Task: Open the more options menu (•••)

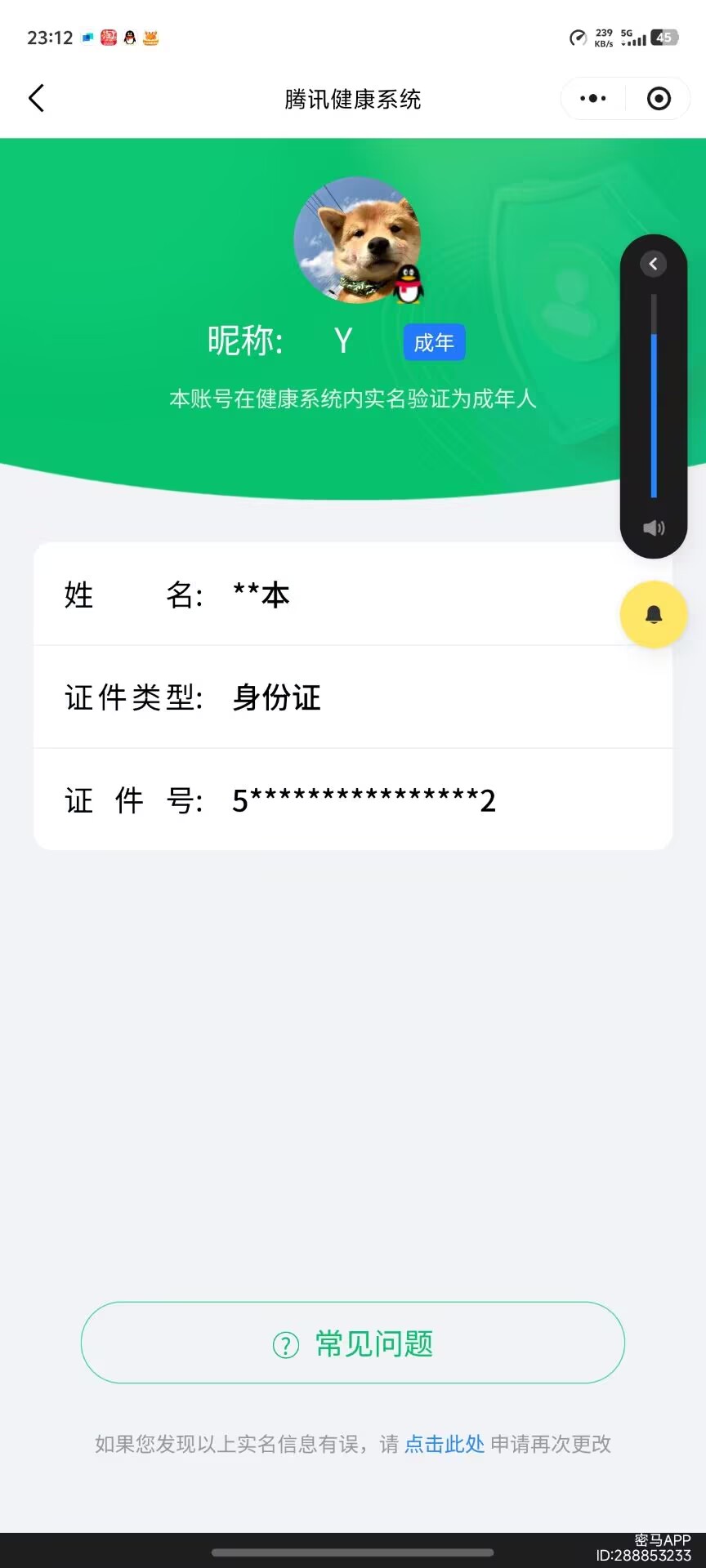Action: (x=591, y=98)
